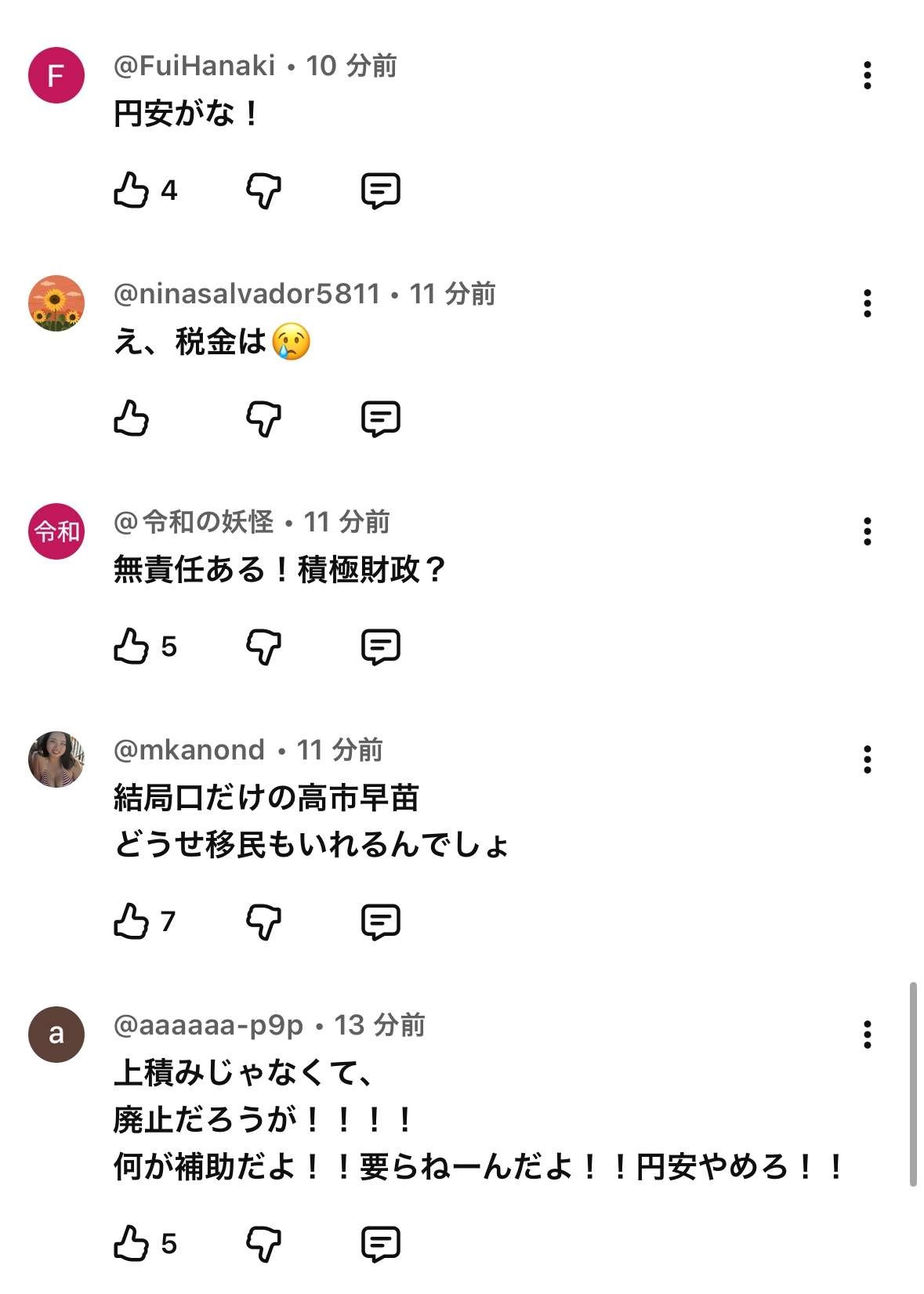Open the three-dot menu for @mkanond's comment
Screen dimensions: 924x1294
point(867,759)
